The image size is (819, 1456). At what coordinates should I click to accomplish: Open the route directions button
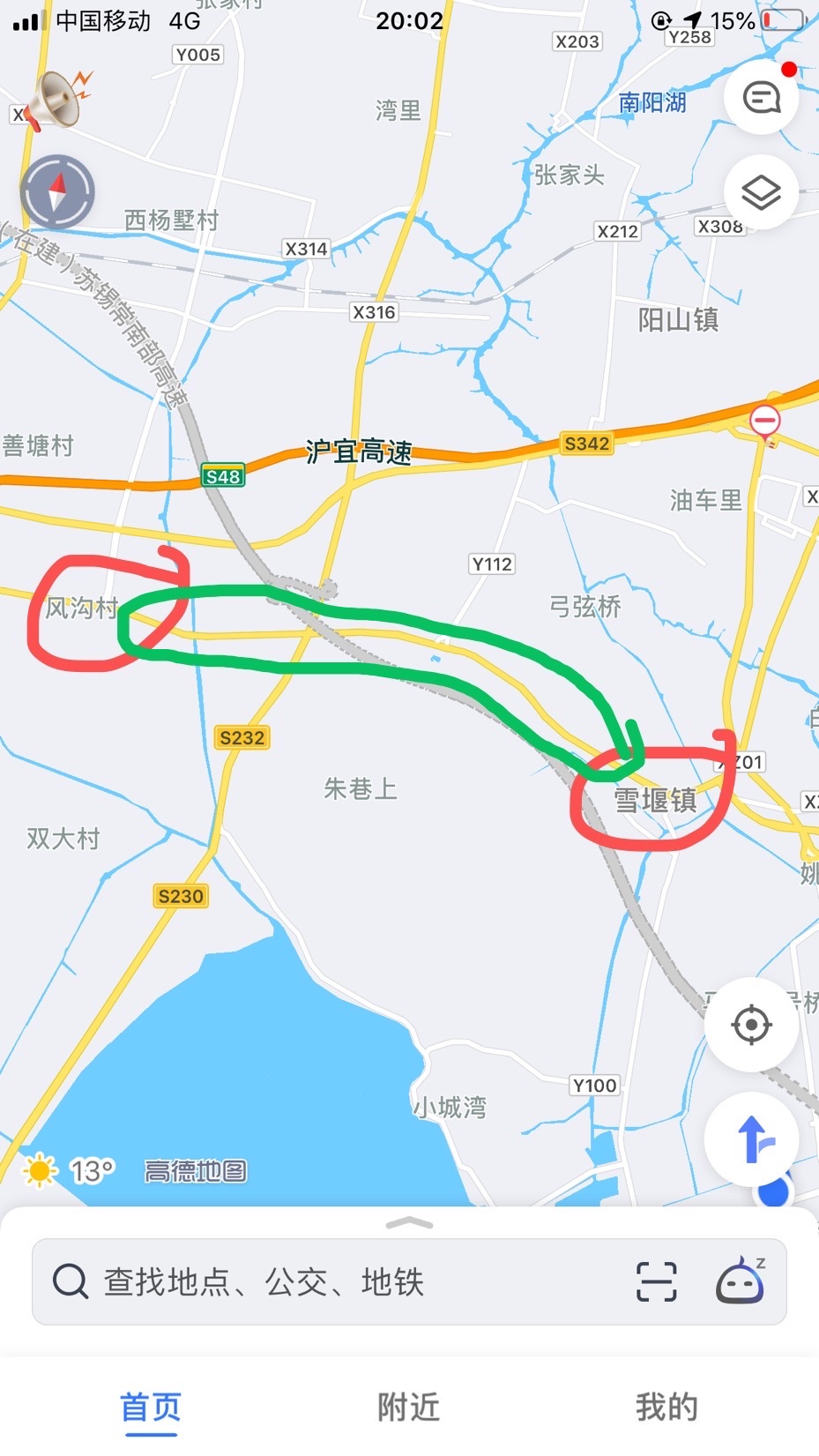[x=751, y=1139]
